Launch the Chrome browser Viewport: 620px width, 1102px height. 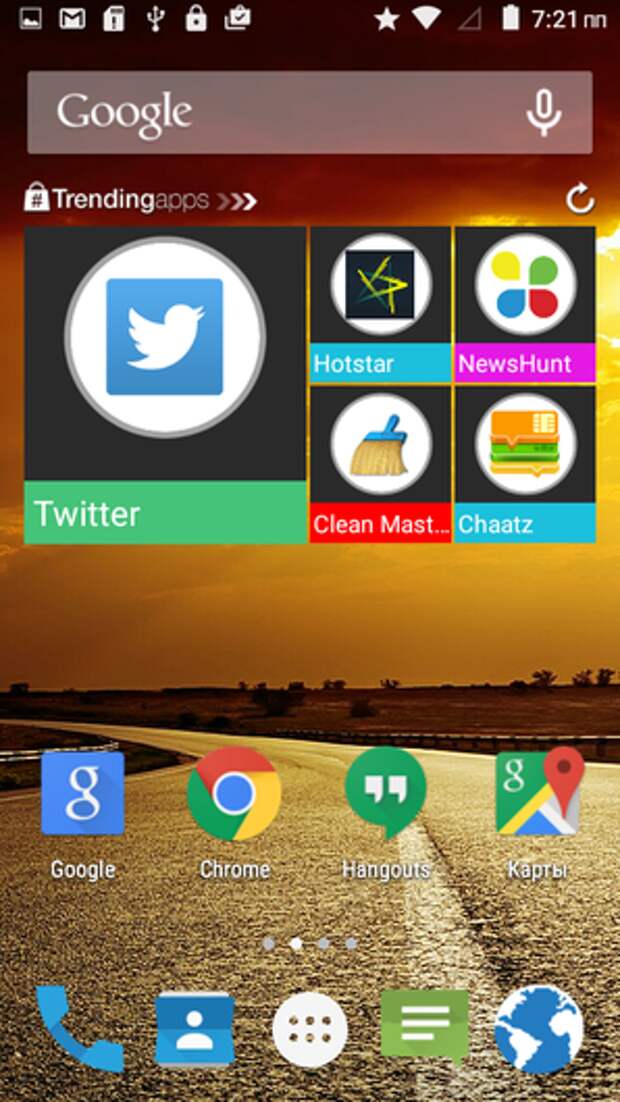coord(234,810)
